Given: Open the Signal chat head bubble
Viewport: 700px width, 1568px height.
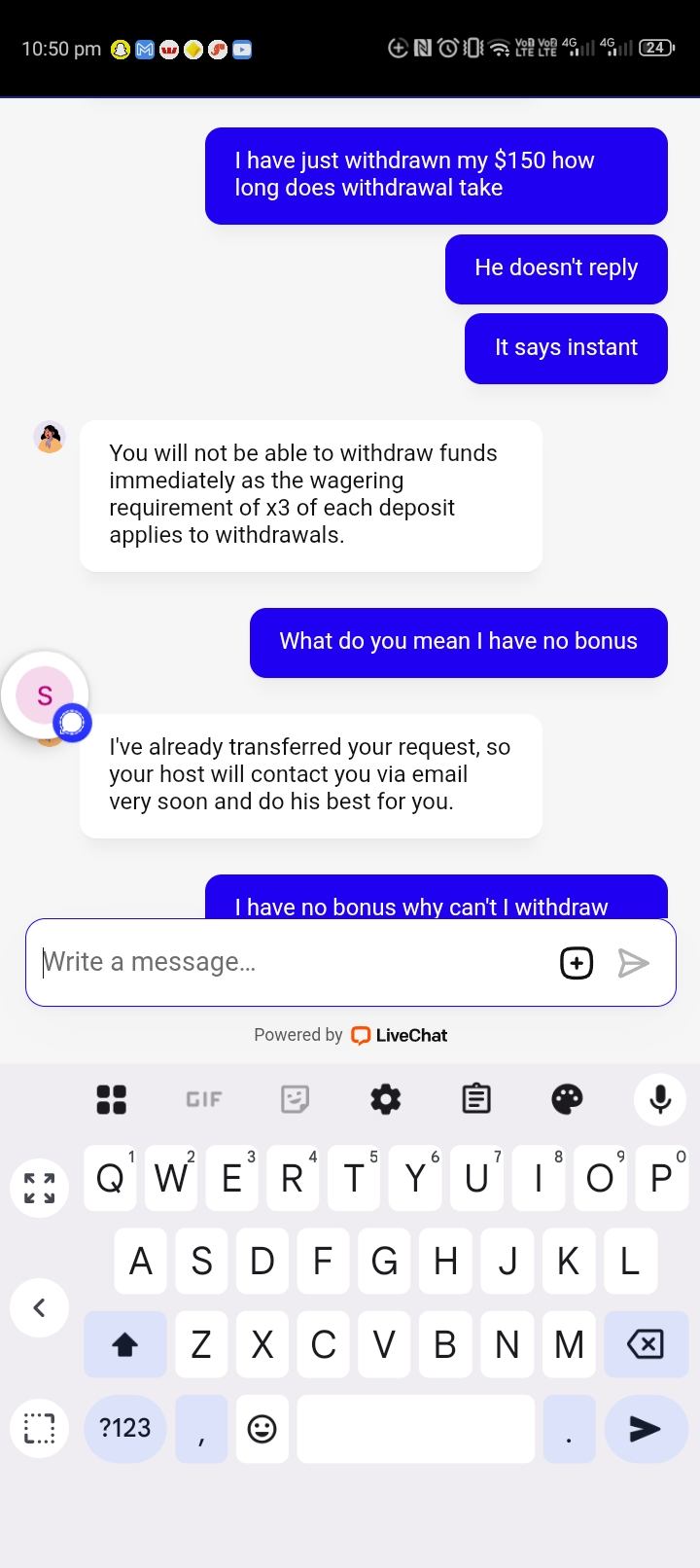Looking at the screenshot, I should [x=46, y=696].
